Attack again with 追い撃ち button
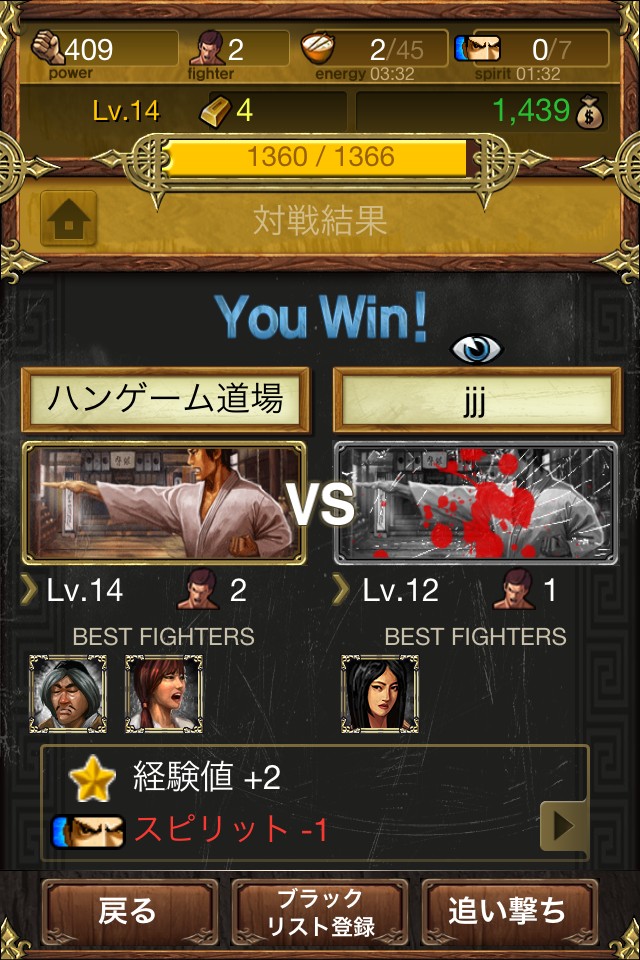640x960 pixels. click(x=509, y=912)
